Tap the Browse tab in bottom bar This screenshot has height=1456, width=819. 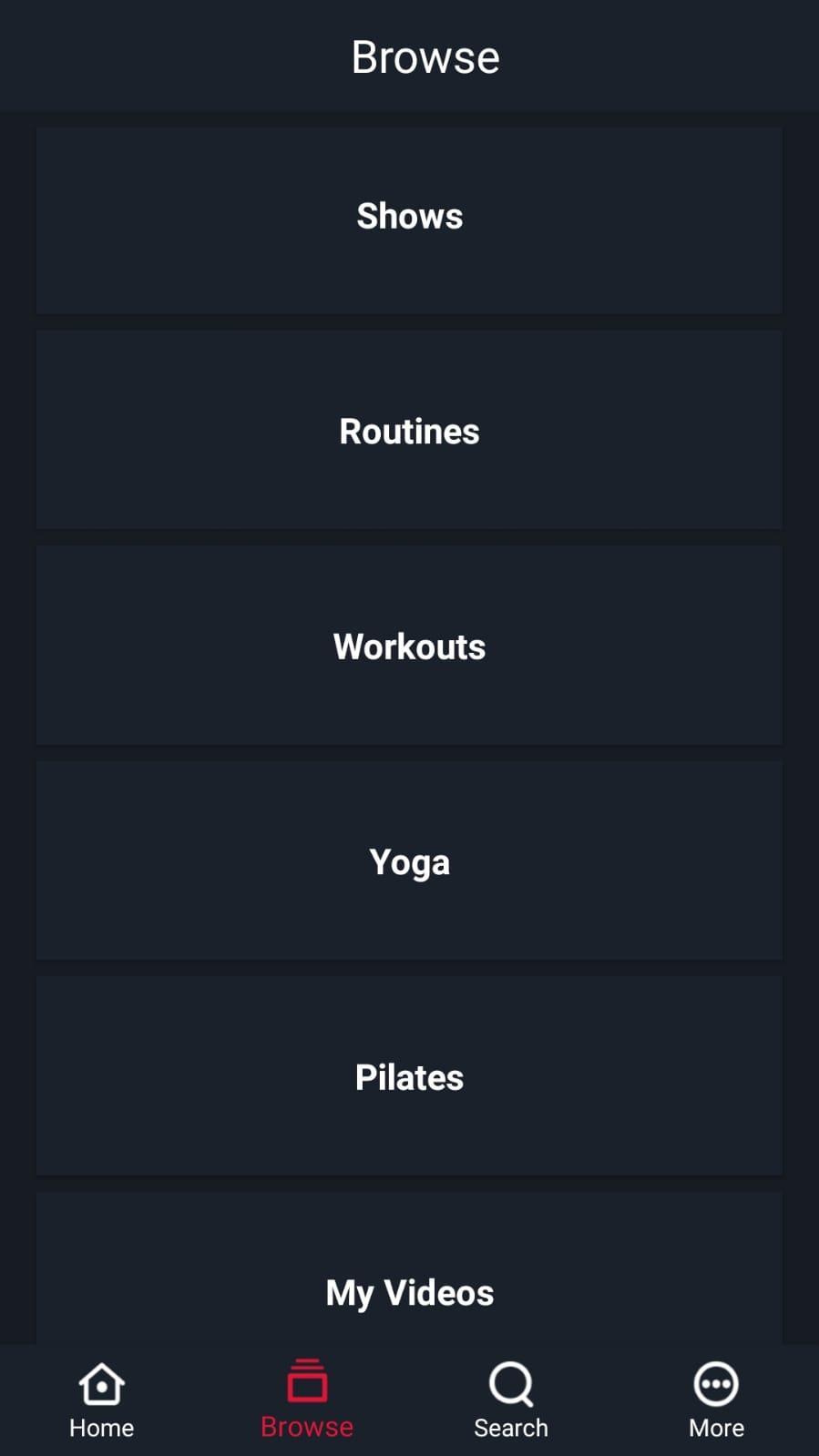tap(306, 1400)
